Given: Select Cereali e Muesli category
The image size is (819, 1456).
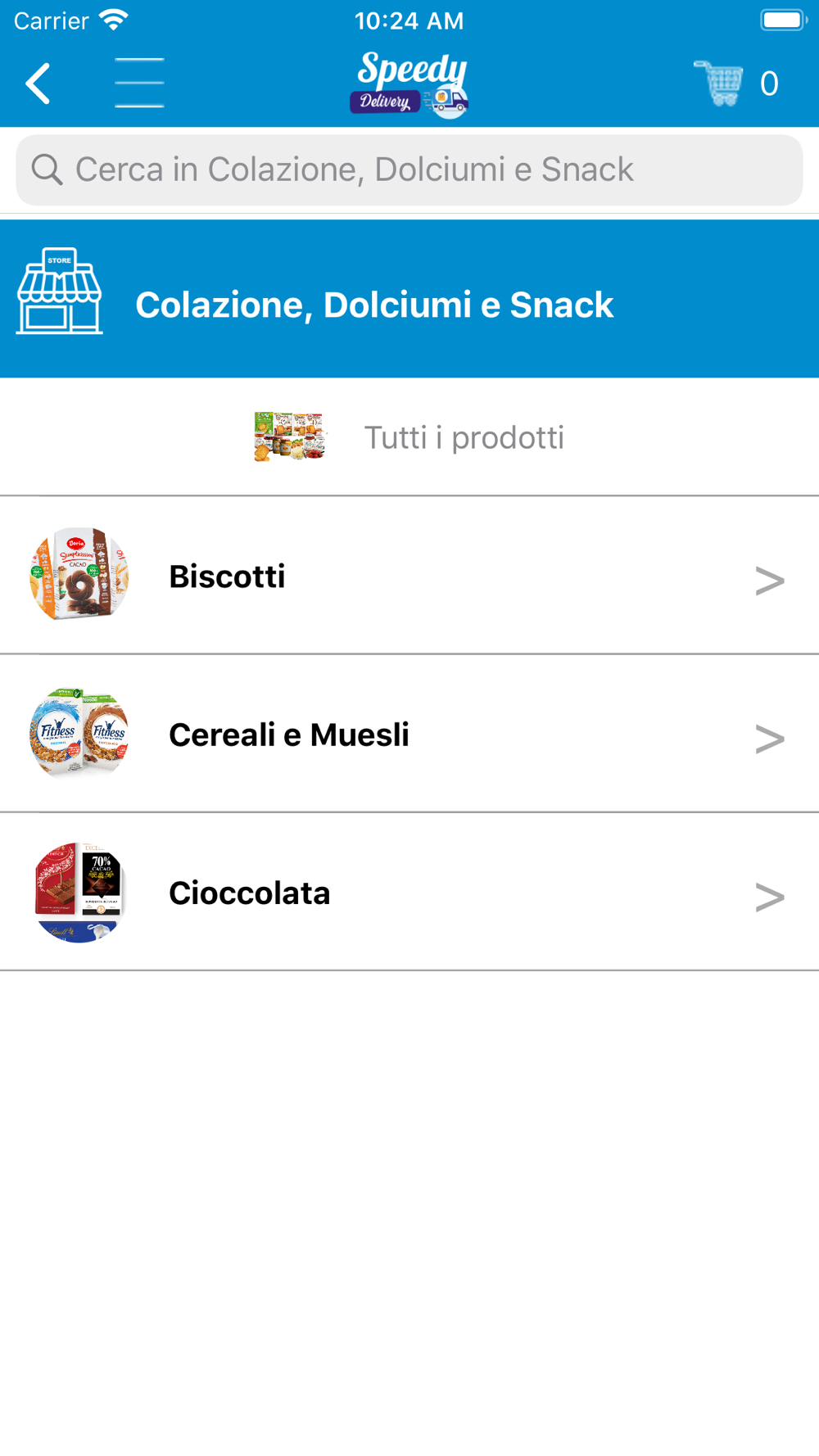Looking at the screenshot, I should pyautogui.click(x=409, y=735).
